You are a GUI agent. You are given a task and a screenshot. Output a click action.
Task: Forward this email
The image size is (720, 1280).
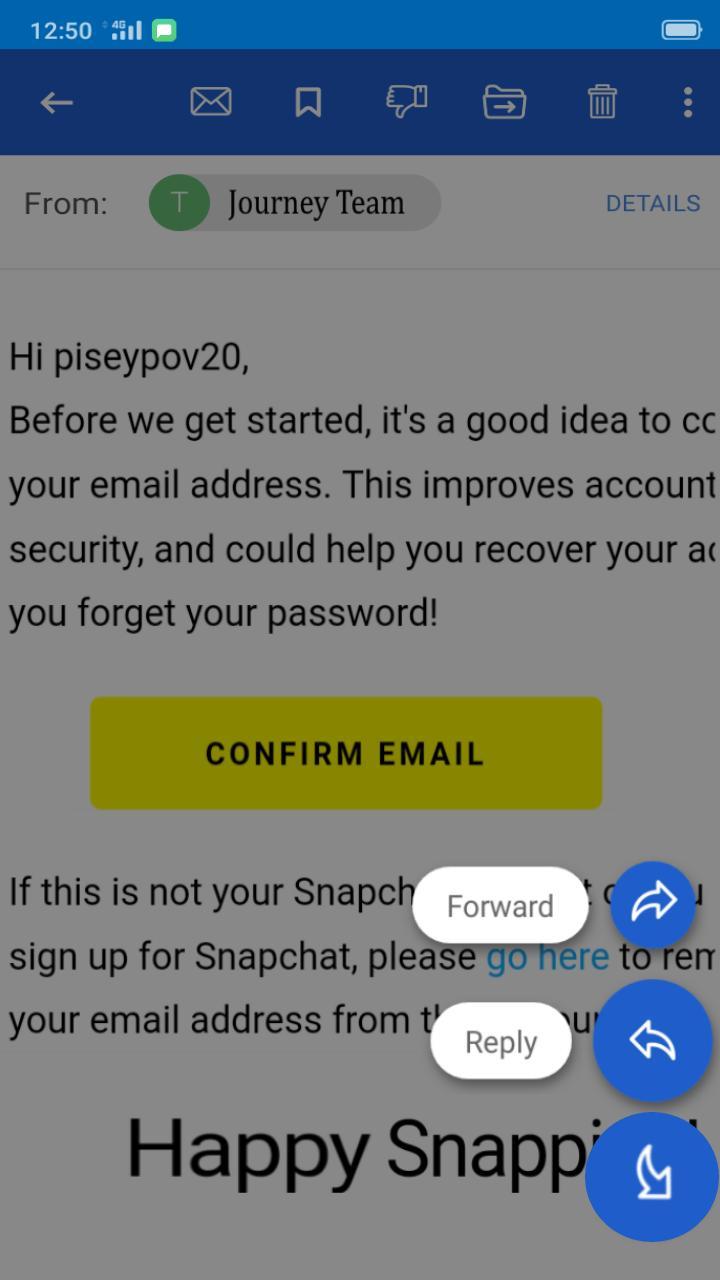652,904
